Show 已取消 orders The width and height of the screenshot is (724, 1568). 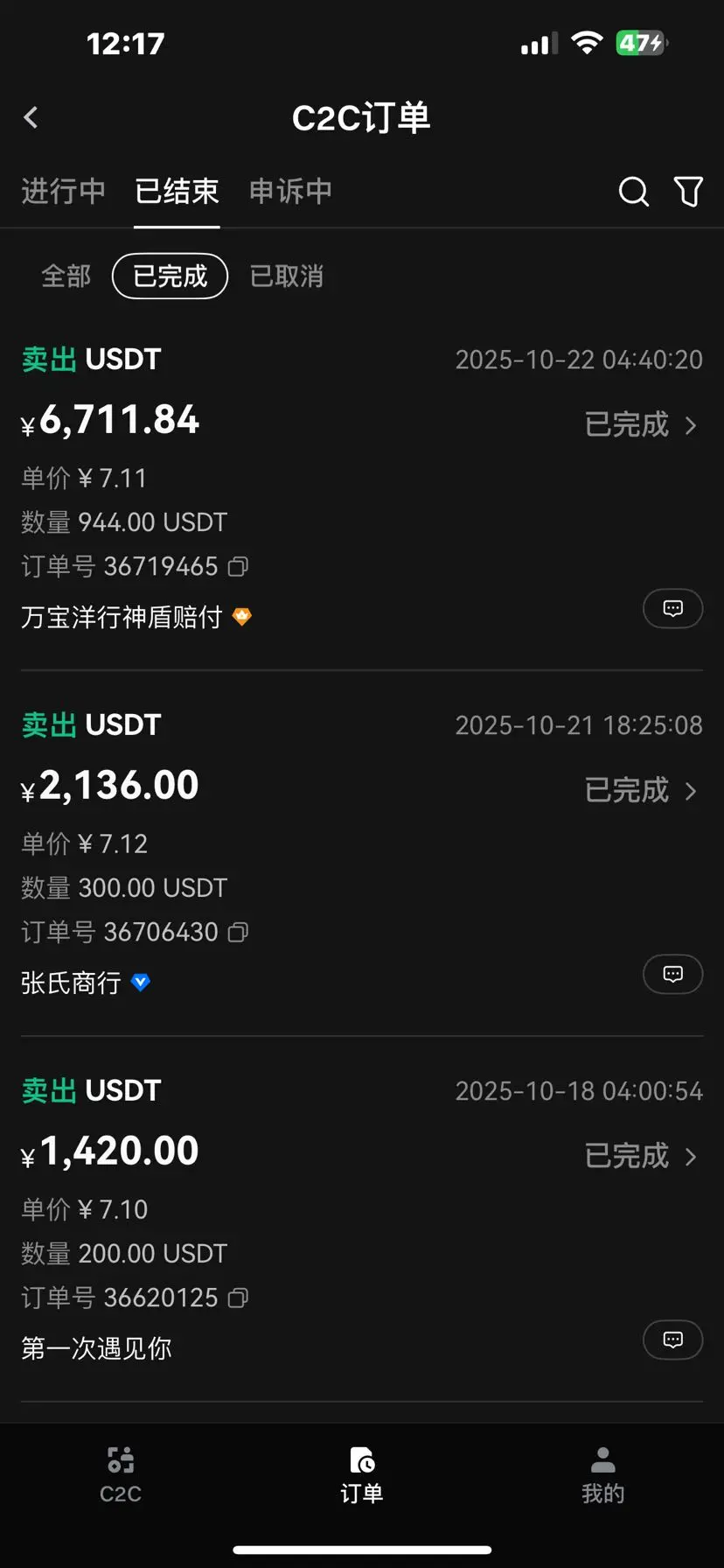tap(287, 276)
